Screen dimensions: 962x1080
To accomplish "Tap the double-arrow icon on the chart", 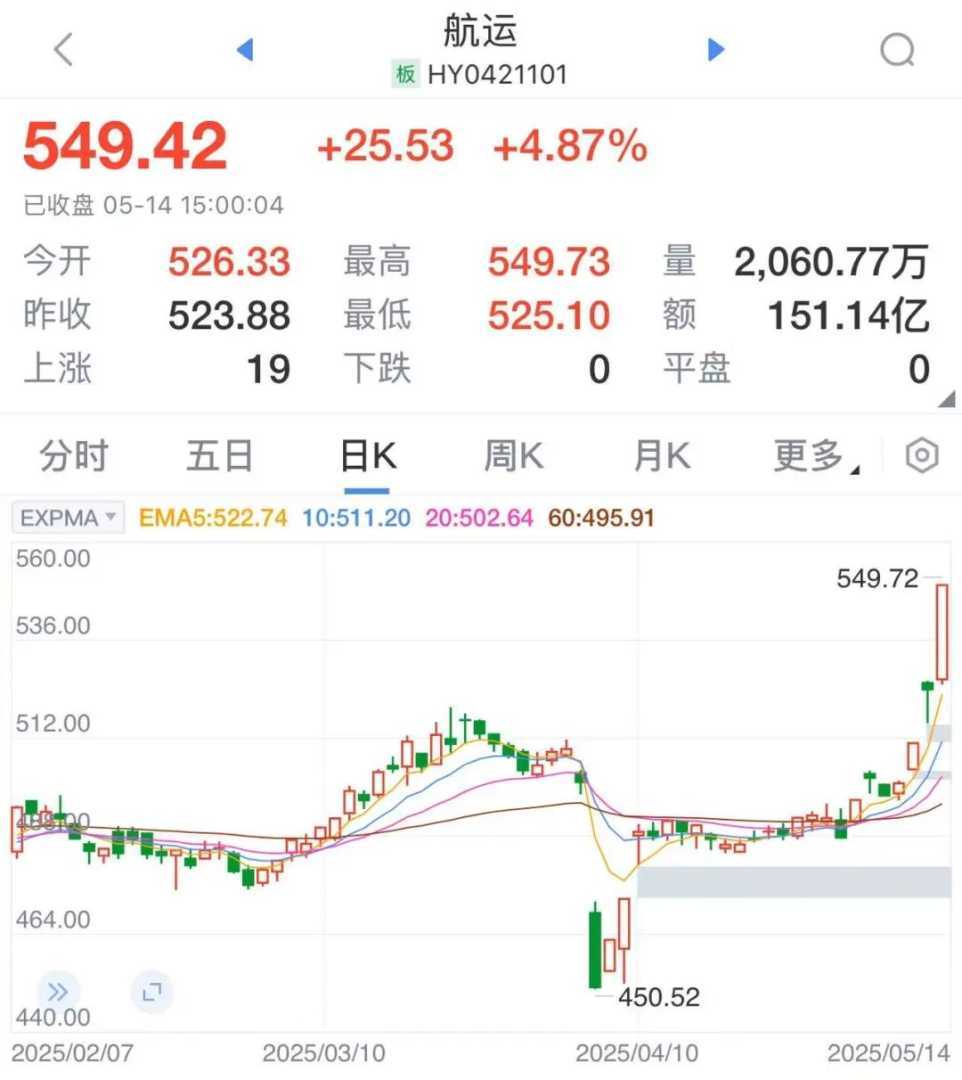I will (58, 992).
